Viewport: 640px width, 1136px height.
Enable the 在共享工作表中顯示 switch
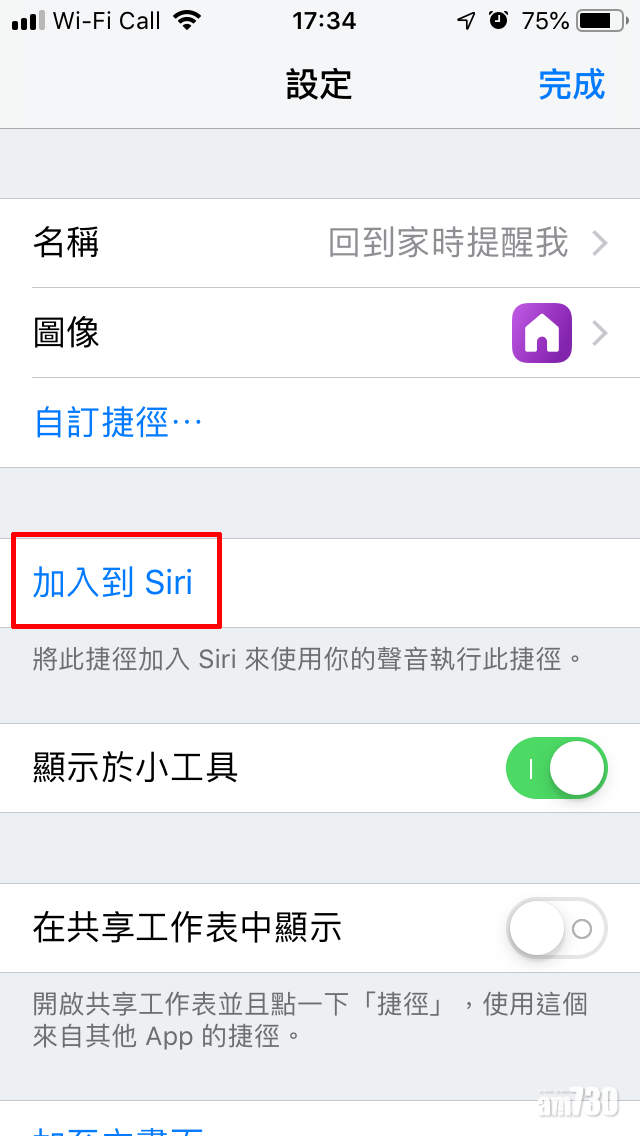coord(556,929)
